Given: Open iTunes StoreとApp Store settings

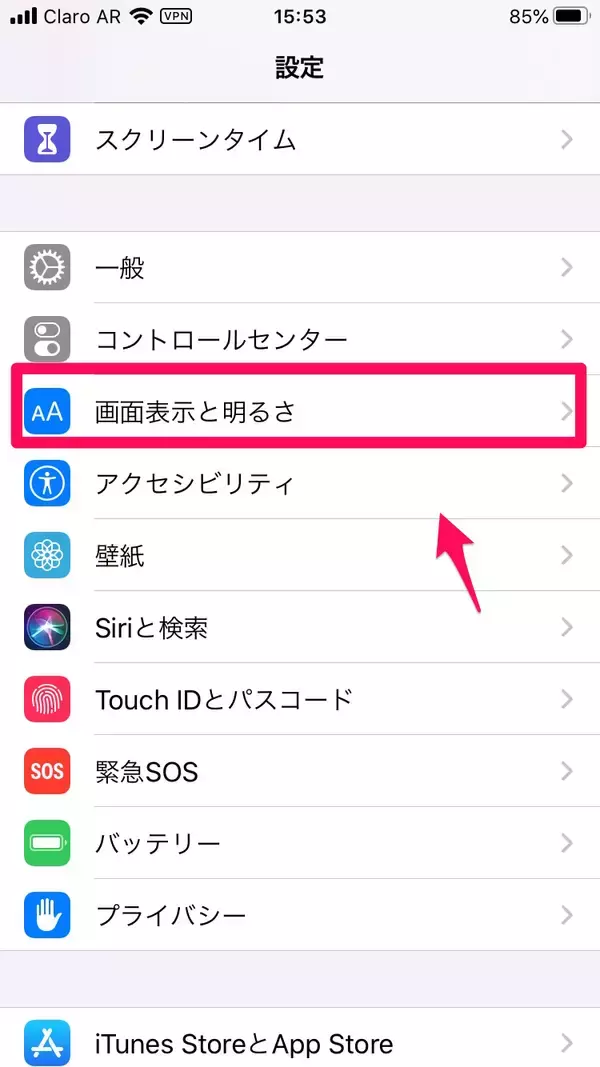Looking at the screenshot, I should (300, 1044).
